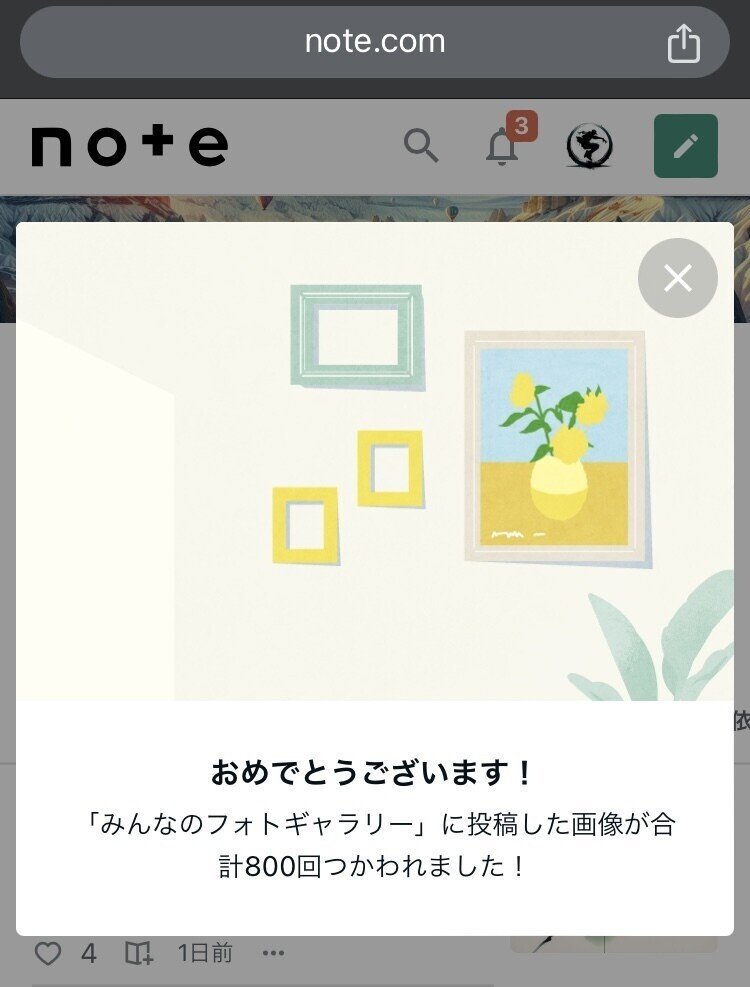Return to the homepage via the note logo
750x987 pixels.
click(130, 145)
